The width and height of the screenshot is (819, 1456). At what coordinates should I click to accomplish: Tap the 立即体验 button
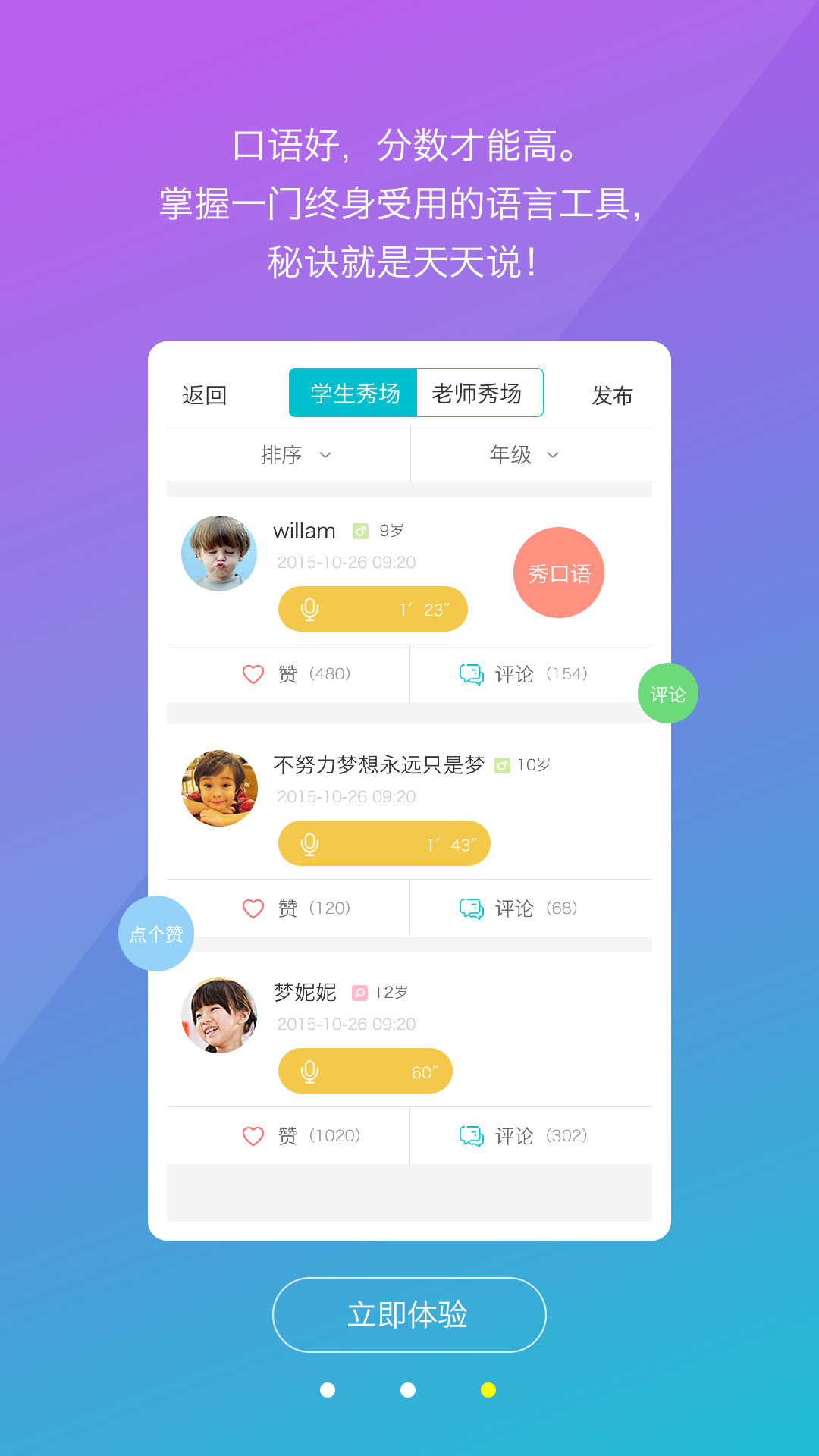click(x=409, y=1314)
